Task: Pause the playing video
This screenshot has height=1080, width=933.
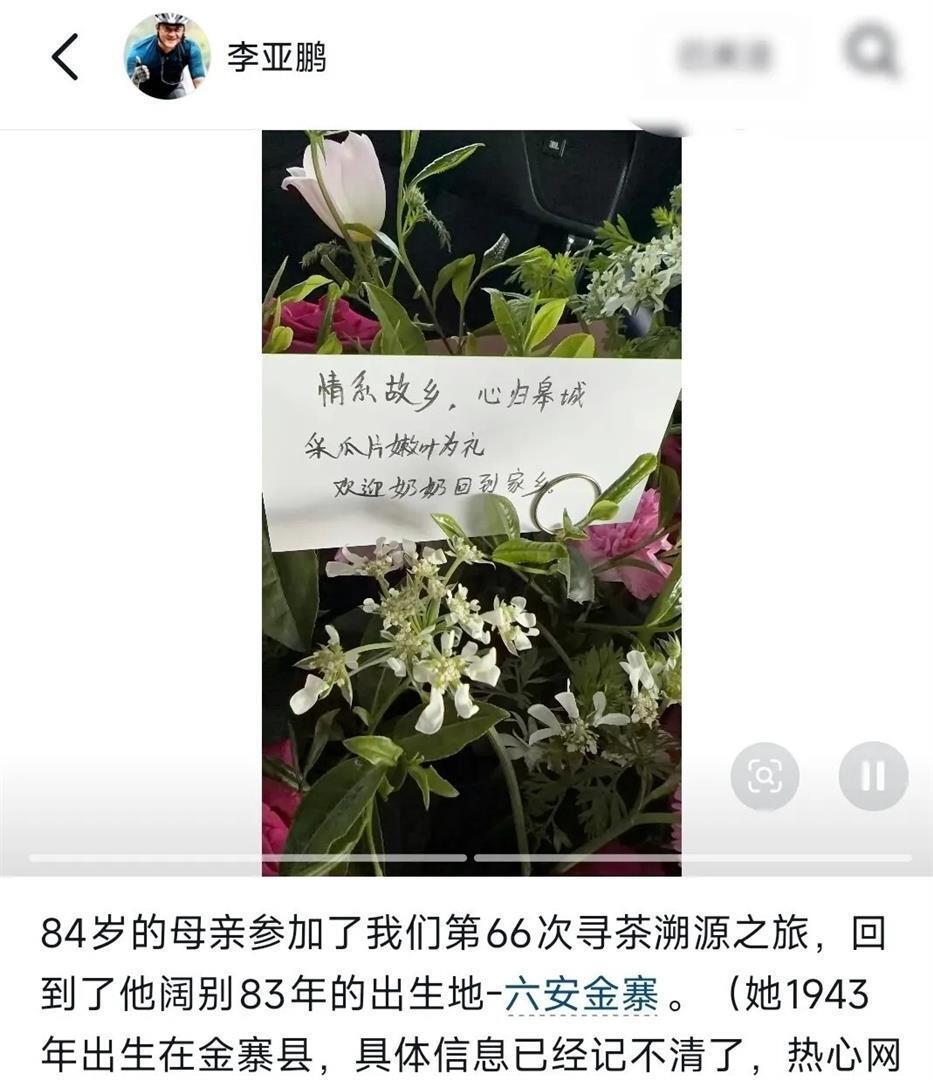Action: point(873,776)
